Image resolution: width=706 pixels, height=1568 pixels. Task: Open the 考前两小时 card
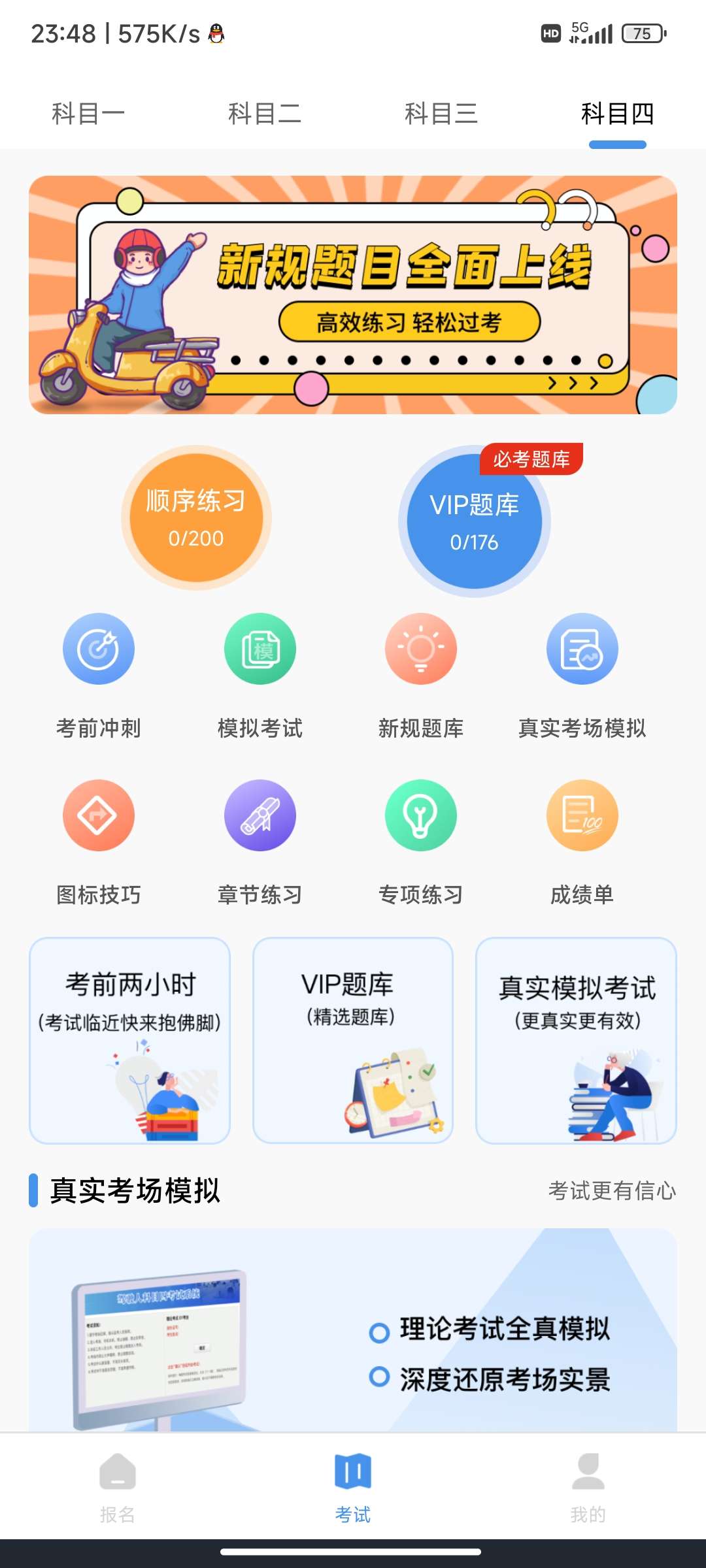(x=130, y=1040)
